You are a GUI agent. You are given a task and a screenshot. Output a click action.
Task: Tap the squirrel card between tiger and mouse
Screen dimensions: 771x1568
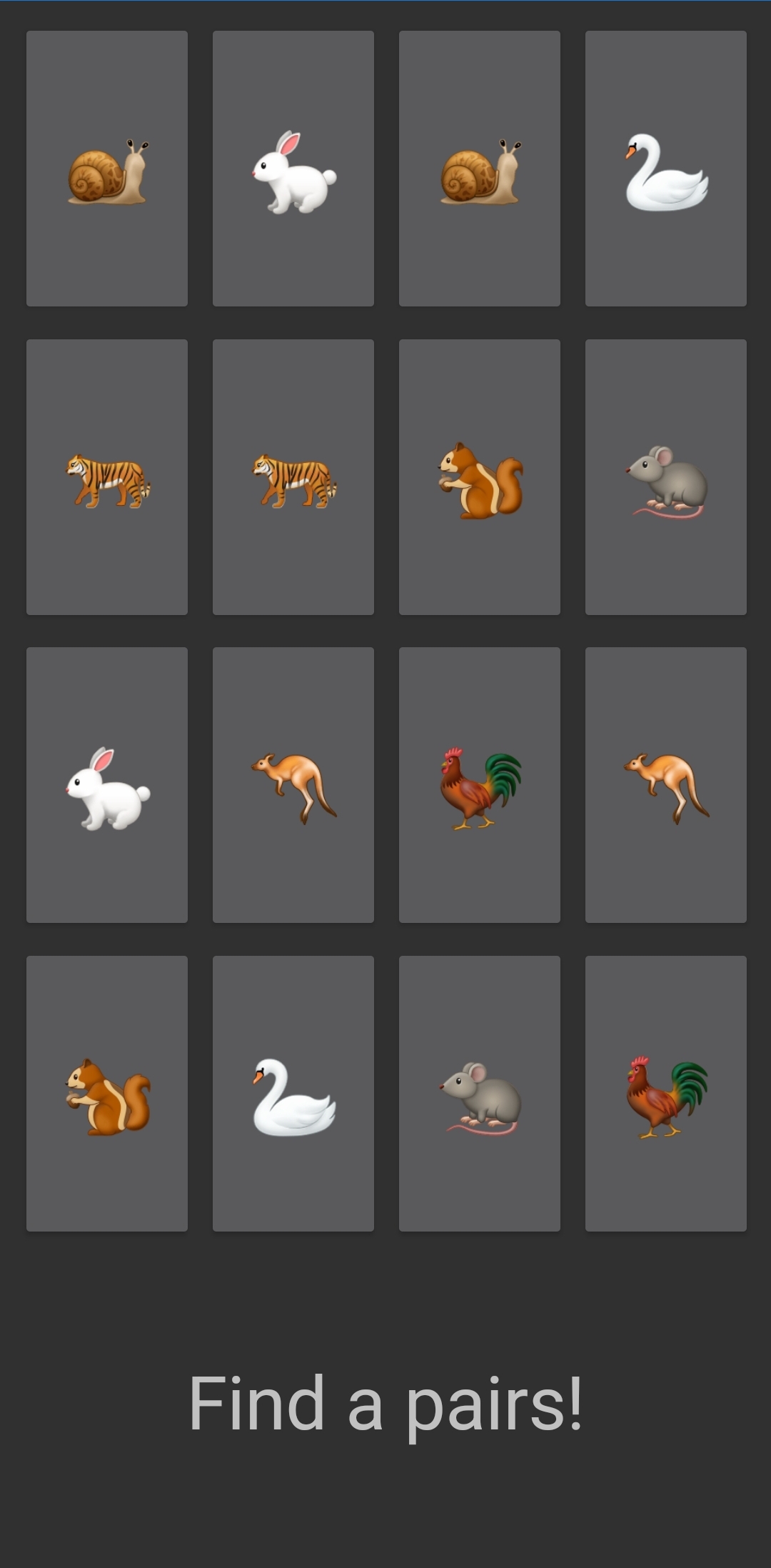[x=480, y=477]
